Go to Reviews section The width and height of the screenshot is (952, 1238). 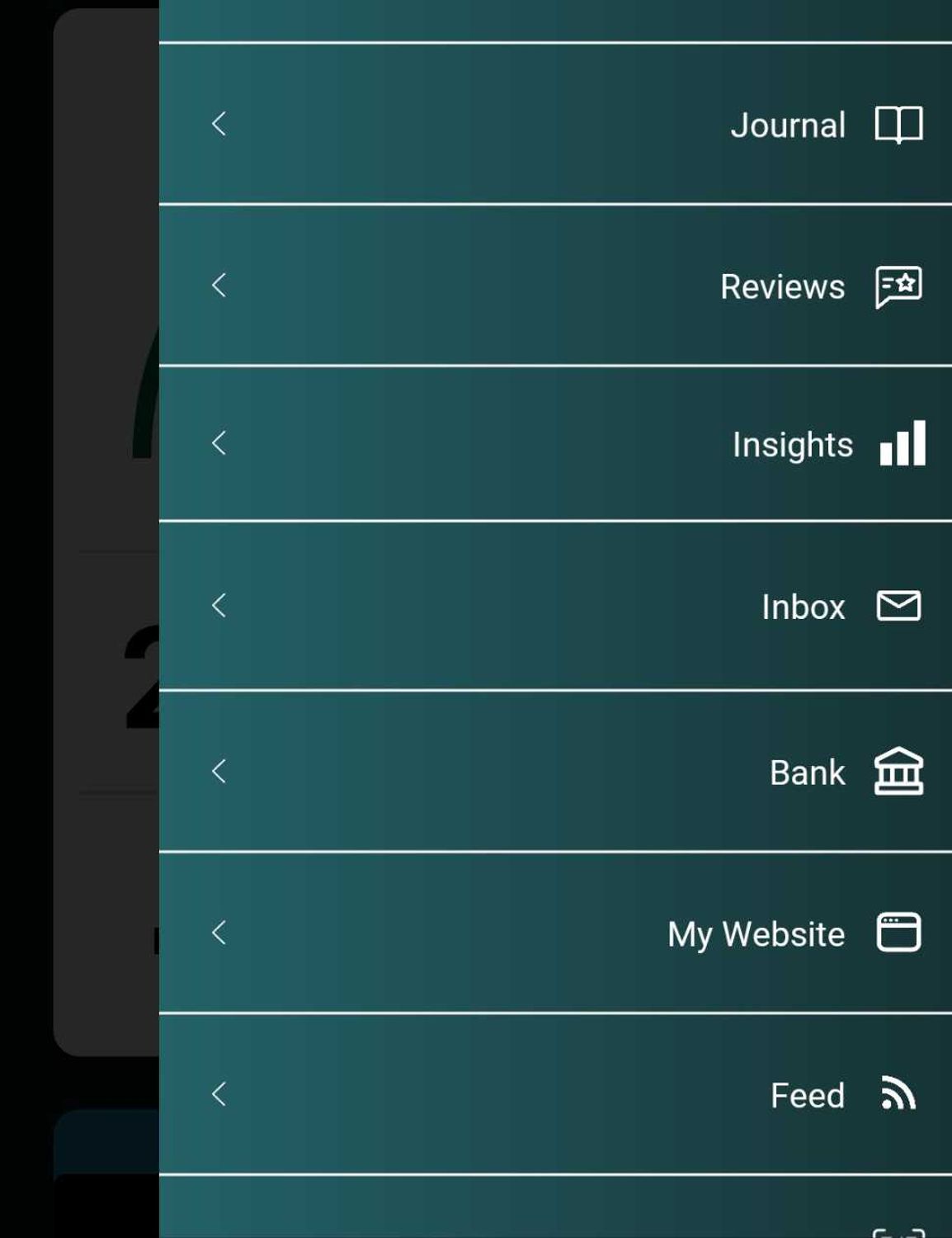click(782, 286)
